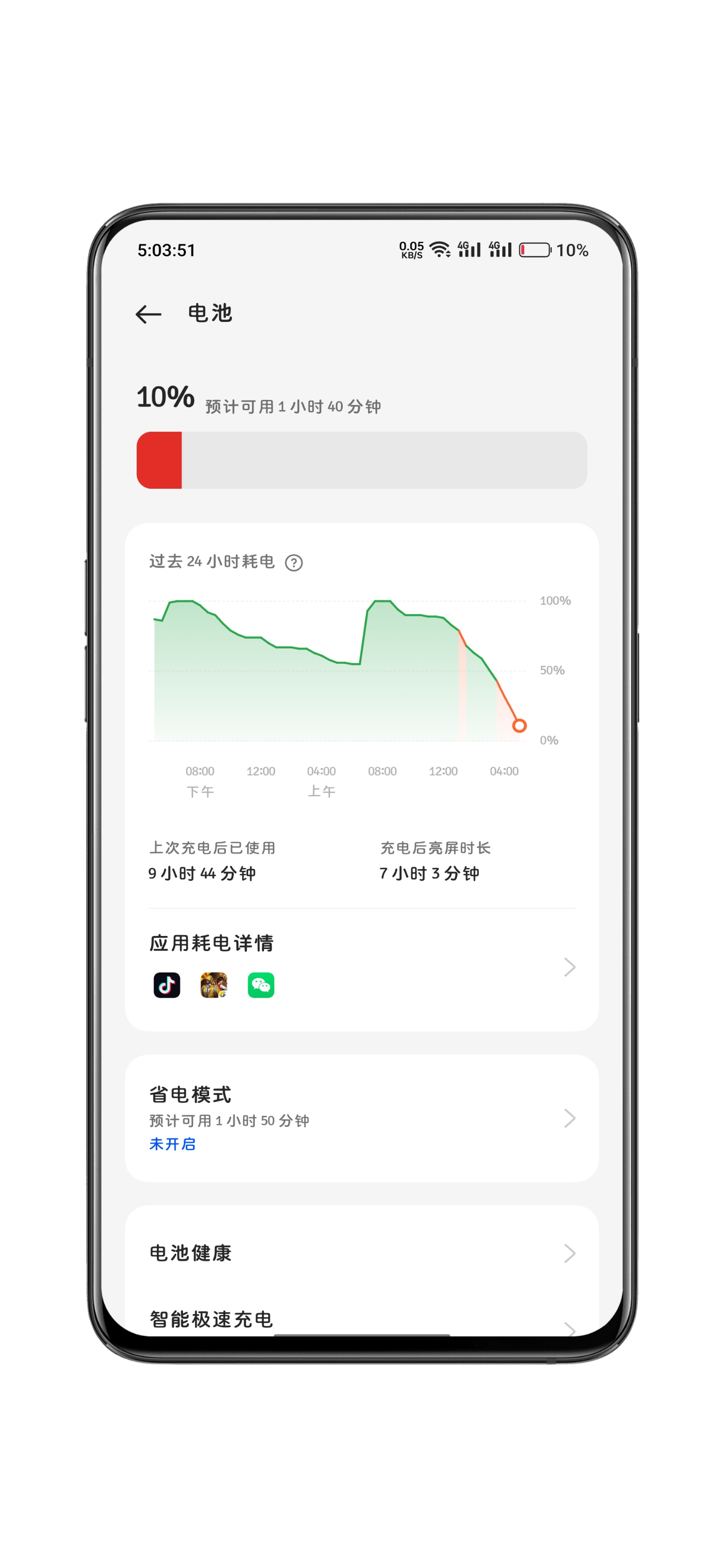
Task: Go back from the 电池 page
Action: coord(148,314)
